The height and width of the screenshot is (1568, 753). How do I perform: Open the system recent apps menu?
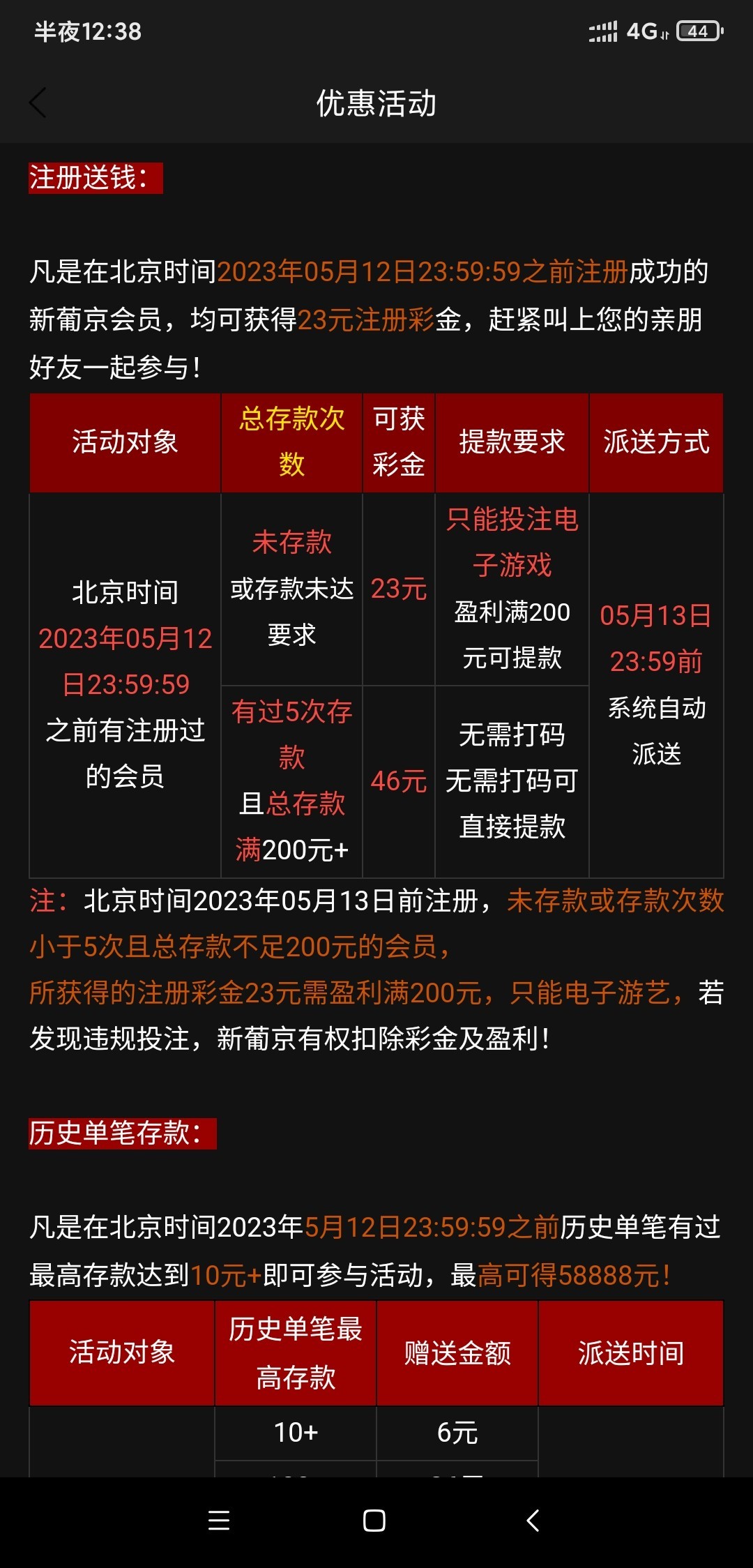click(x=219, y=1521)
